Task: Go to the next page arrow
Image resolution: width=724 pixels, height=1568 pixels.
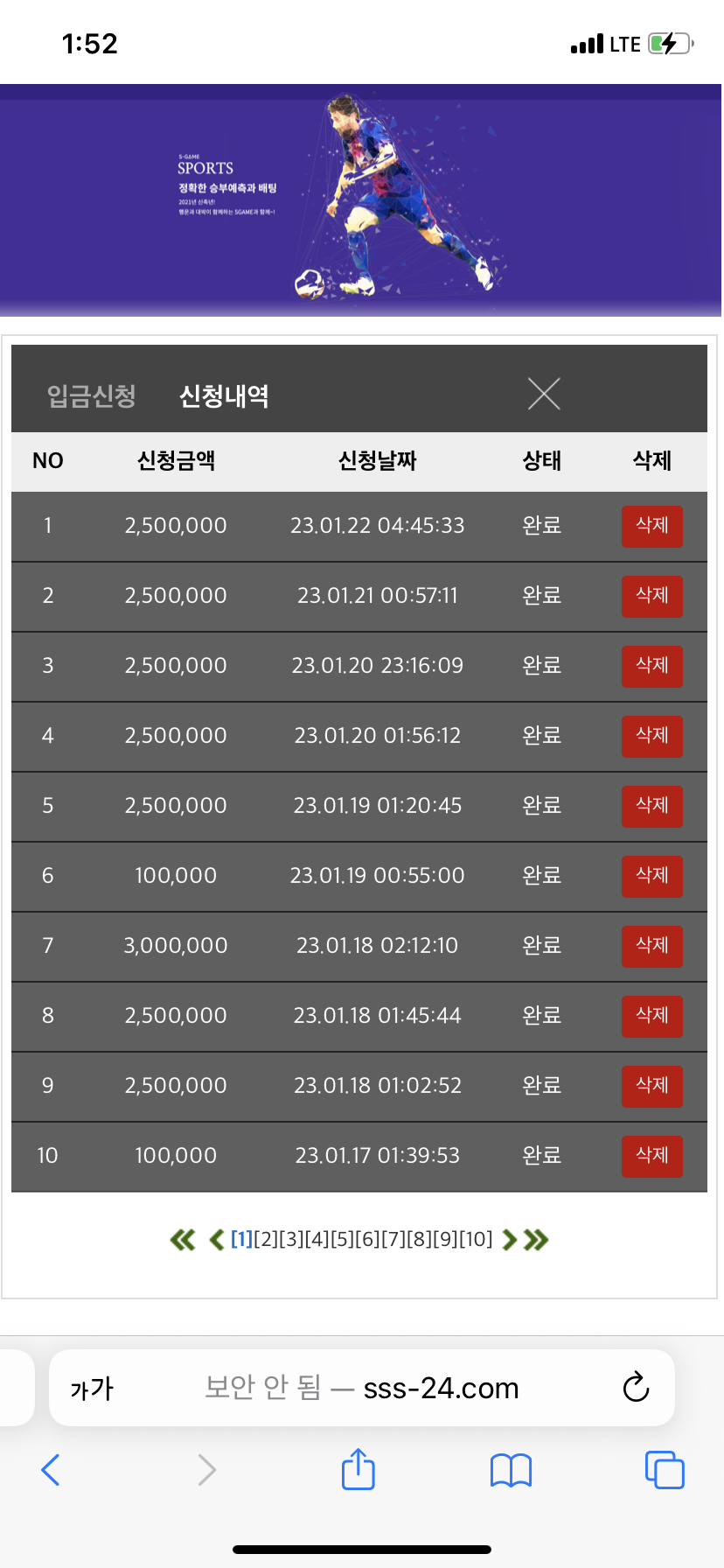Action: click(510, 1239)
